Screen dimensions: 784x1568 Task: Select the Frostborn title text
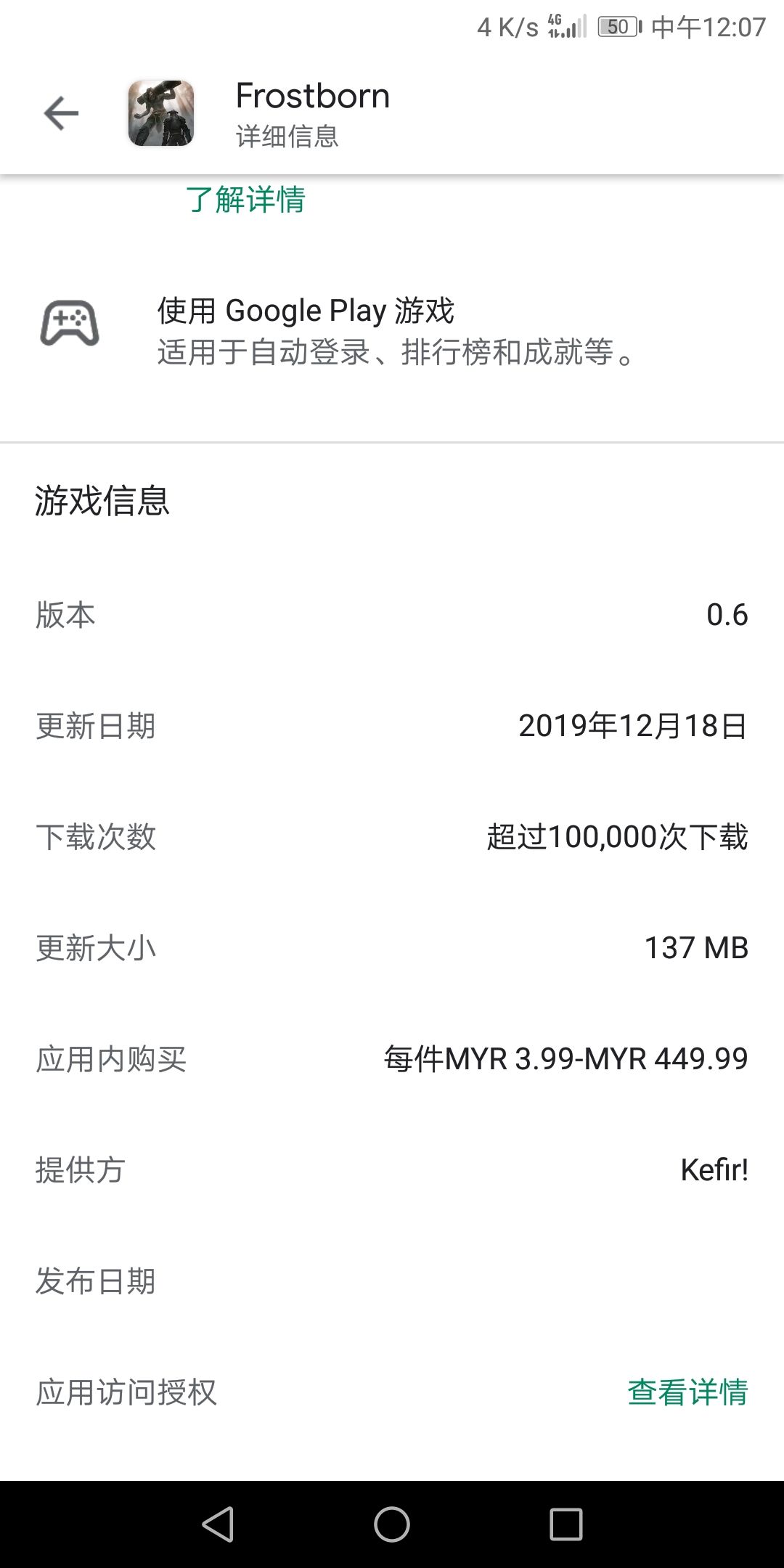312,95
